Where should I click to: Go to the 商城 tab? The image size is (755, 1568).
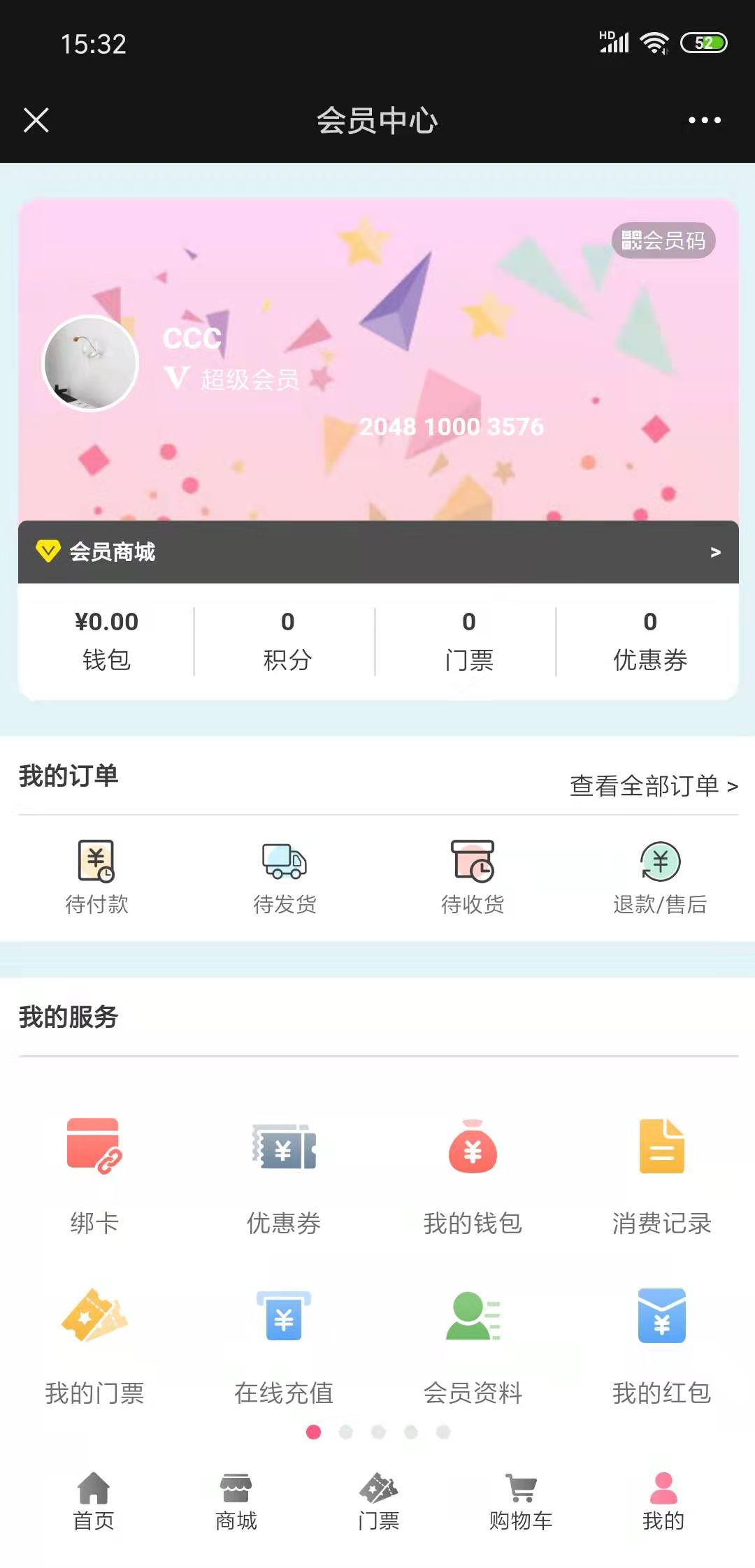(x=236, y=1502)
